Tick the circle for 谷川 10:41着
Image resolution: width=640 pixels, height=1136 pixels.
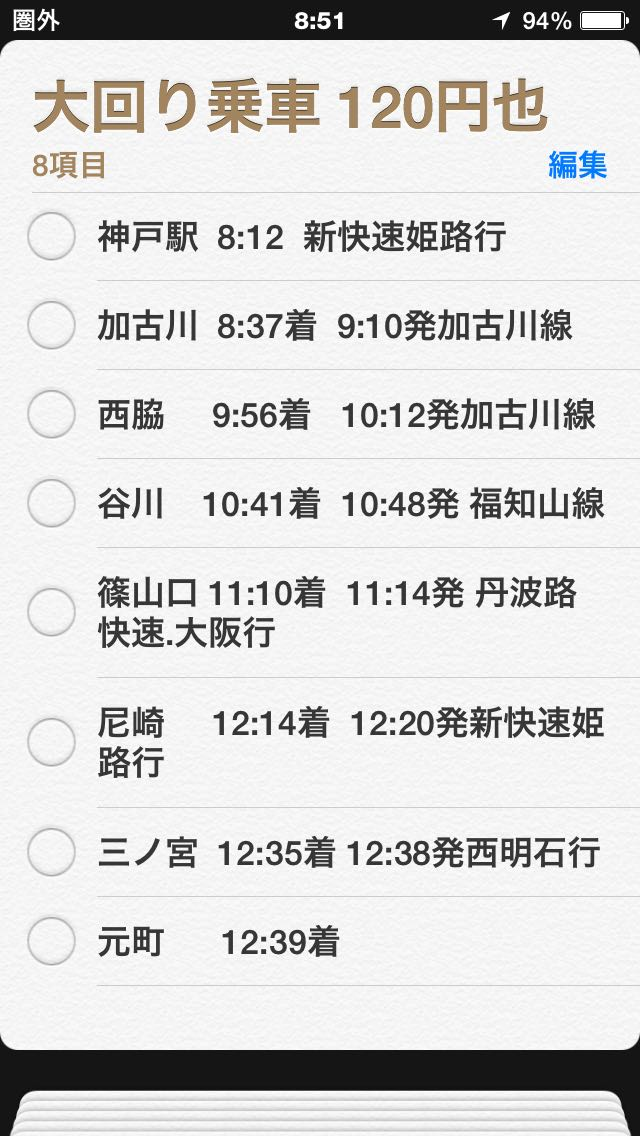[51, 503]
